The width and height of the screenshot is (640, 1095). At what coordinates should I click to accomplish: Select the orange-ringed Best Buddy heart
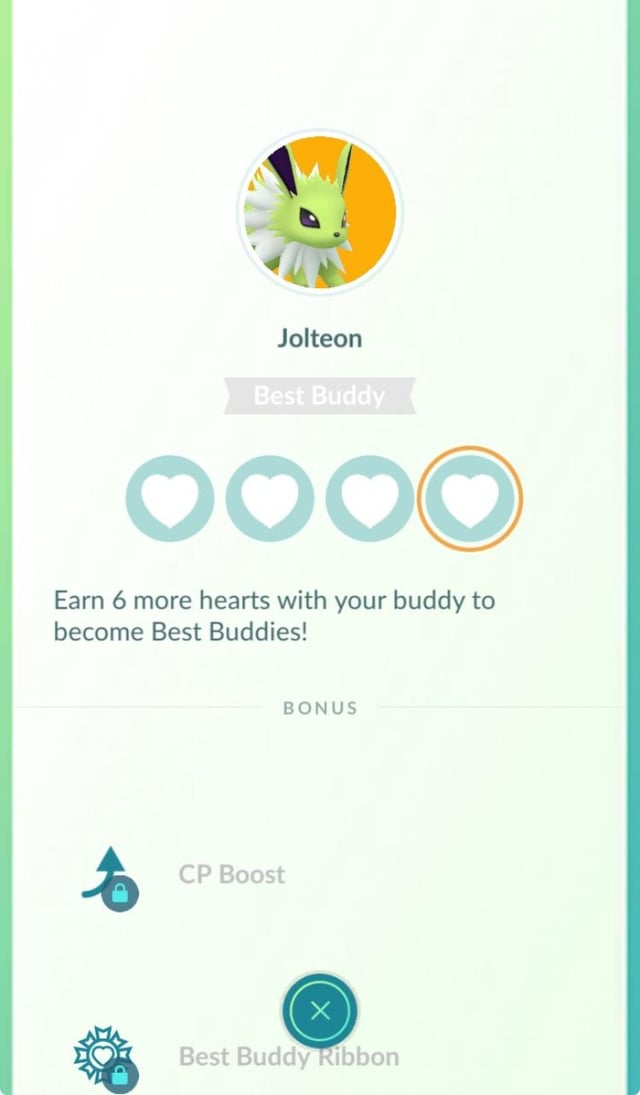[x=469, y=498]
